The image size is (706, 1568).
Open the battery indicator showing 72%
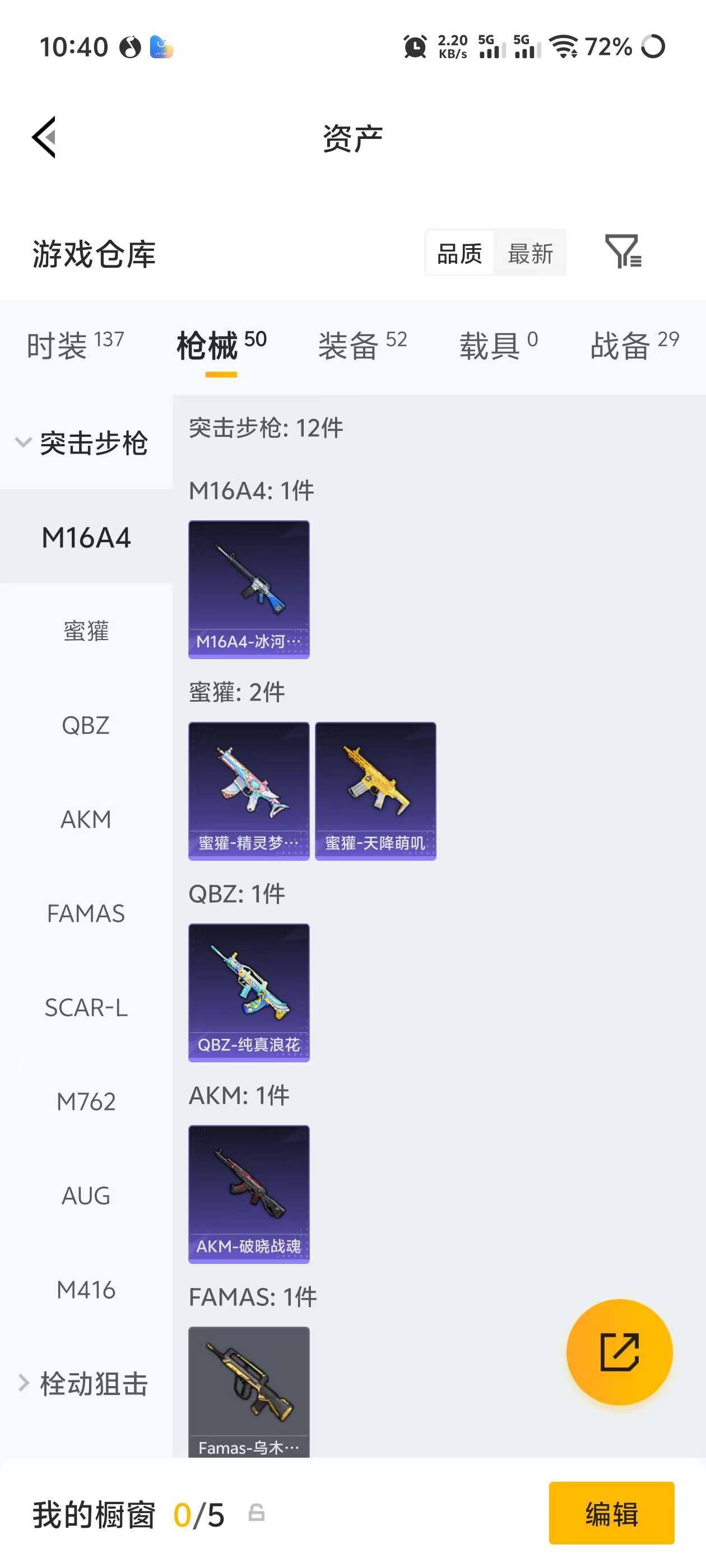point(608,47)
